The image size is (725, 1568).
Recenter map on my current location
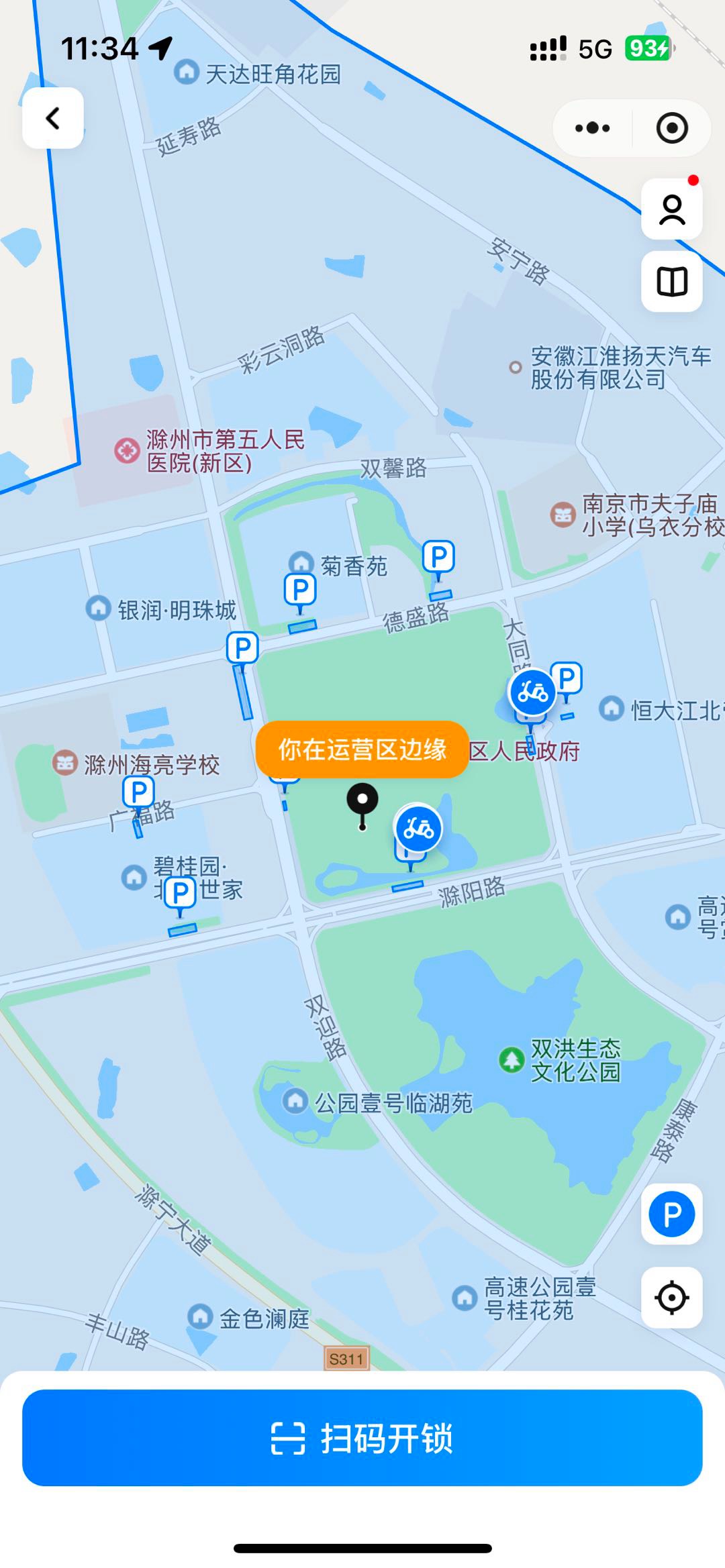click(x=671, y=1297)
